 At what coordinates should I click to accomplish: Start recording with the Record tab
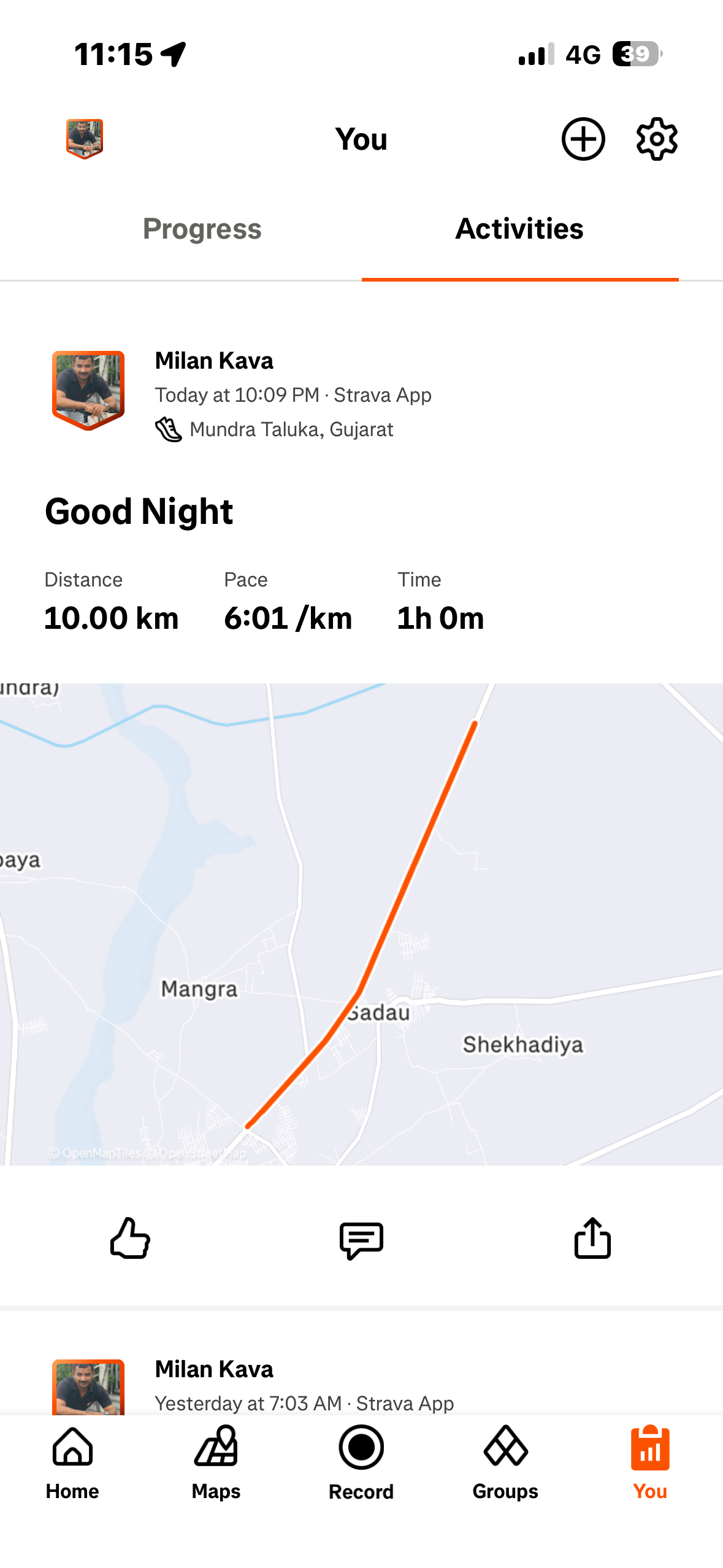coord(361,1462)
